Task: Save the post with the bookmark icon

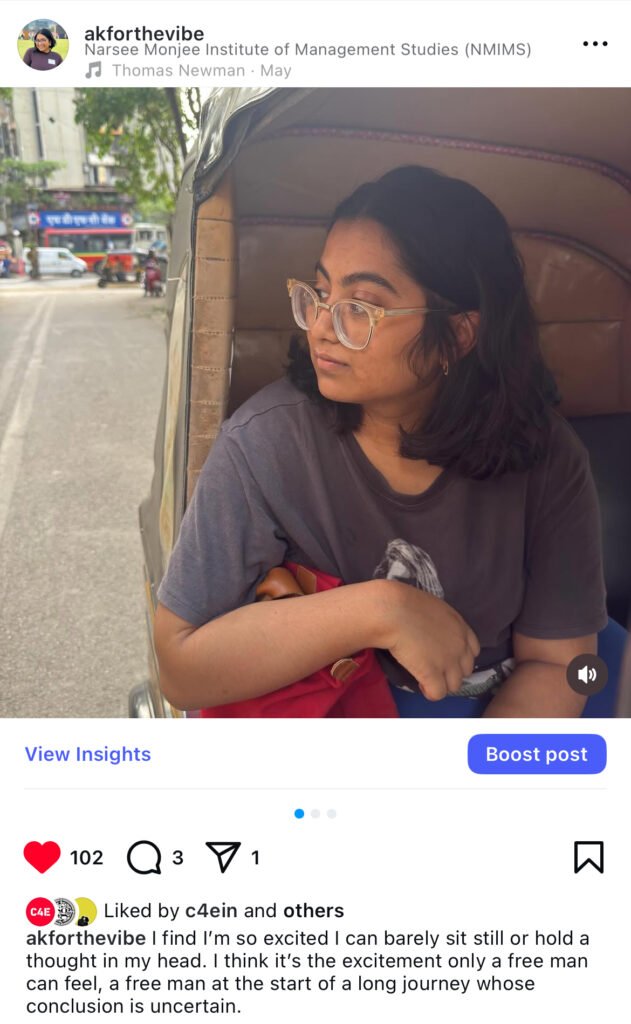Action: point(588,857)
